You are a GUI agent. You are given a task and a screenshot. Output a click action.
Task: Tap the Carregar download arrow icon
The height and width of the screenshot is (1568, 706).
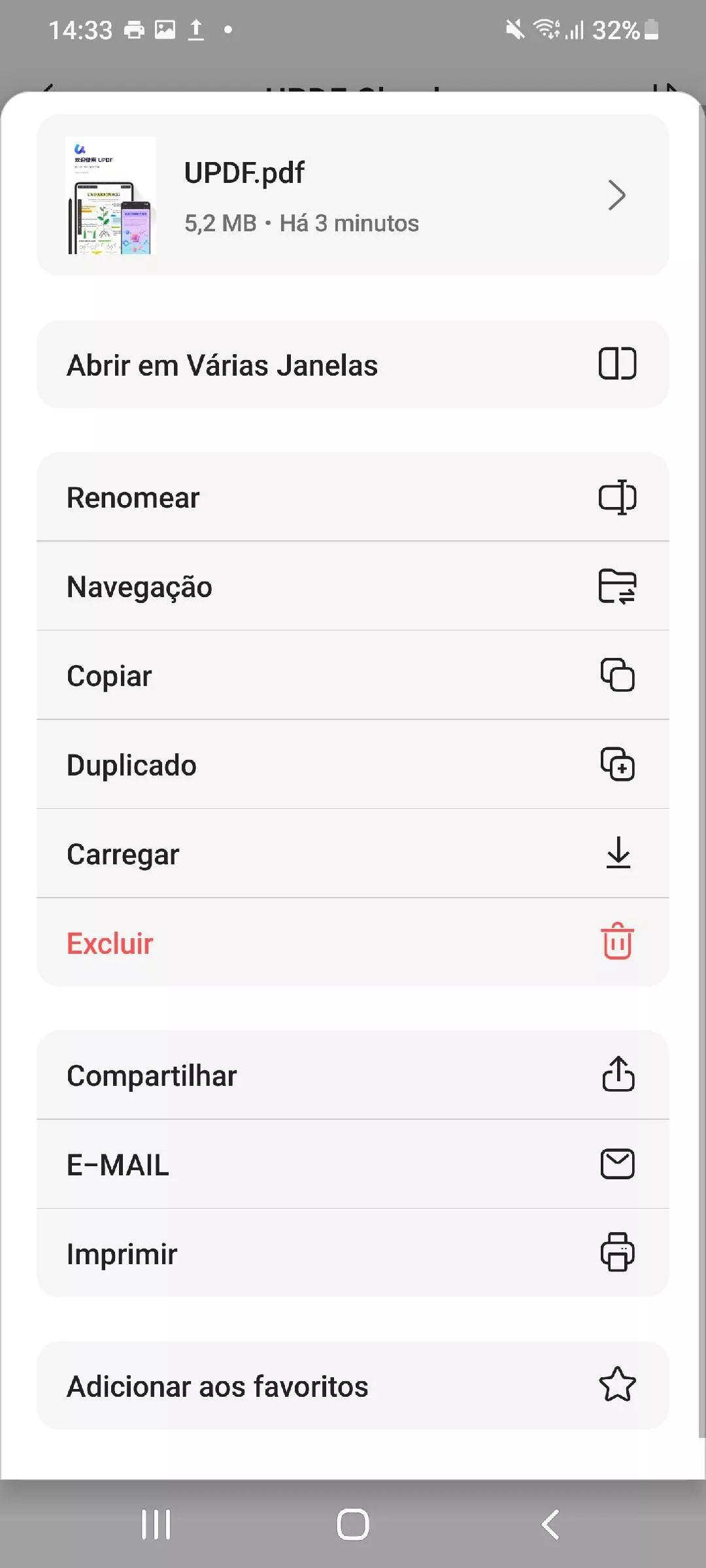pyautogui.click(x=616, y=853)
